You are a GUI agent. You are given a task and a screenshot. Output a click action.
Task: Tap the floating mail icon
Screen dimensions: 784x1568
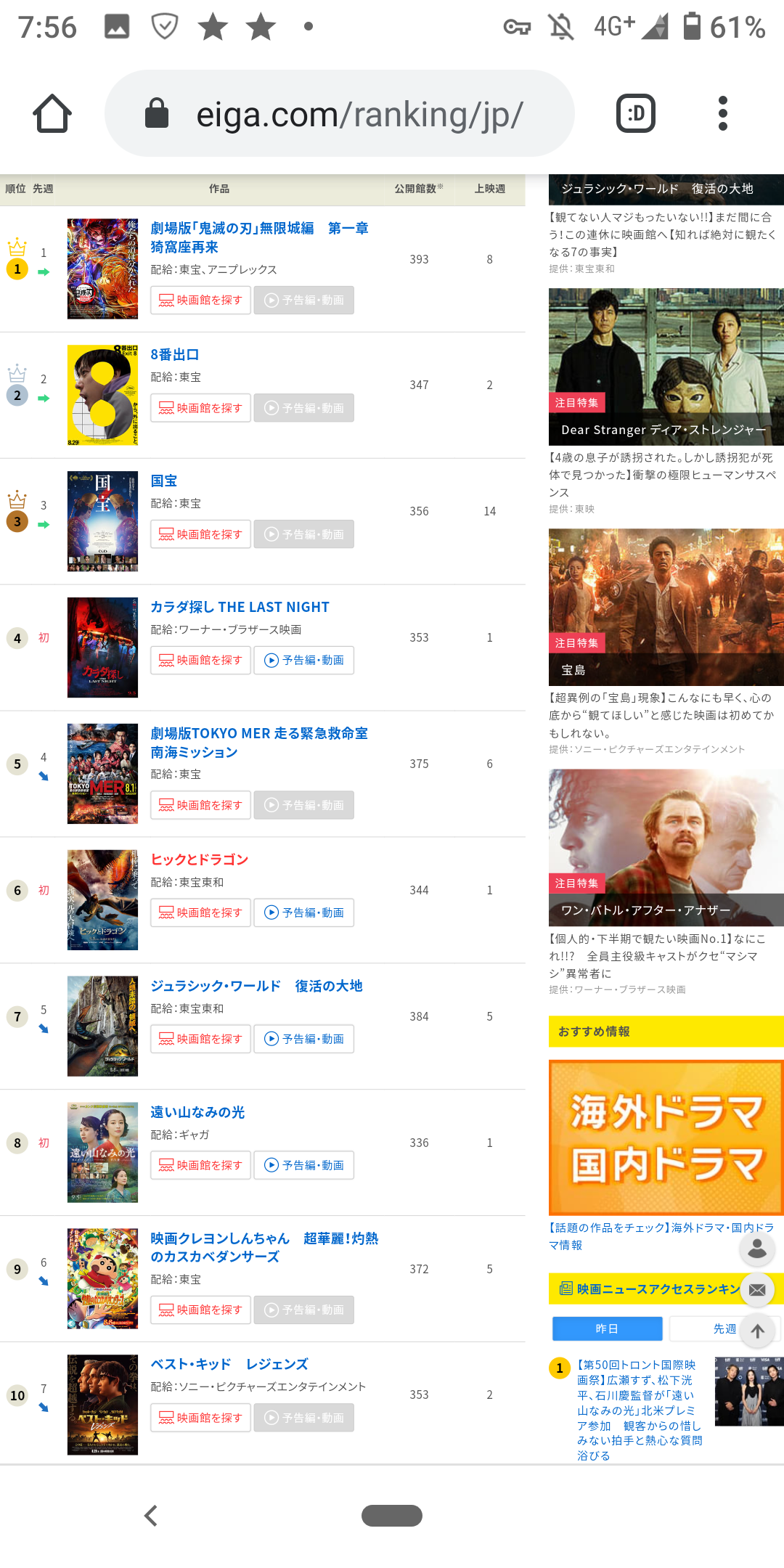click(x=757, y=1290)
